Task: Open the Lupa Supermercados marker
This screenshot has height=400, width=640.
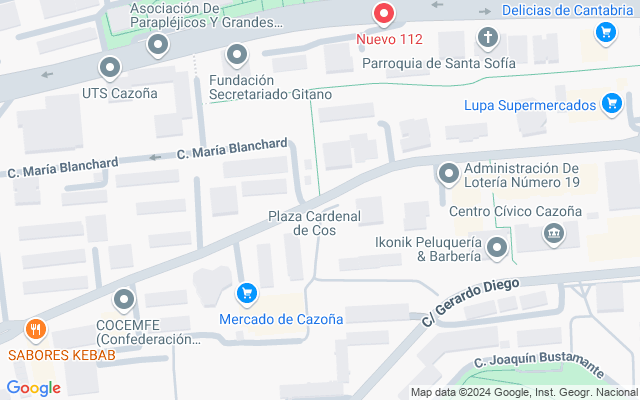Action: pyautogui.click(x=612, y=102)
